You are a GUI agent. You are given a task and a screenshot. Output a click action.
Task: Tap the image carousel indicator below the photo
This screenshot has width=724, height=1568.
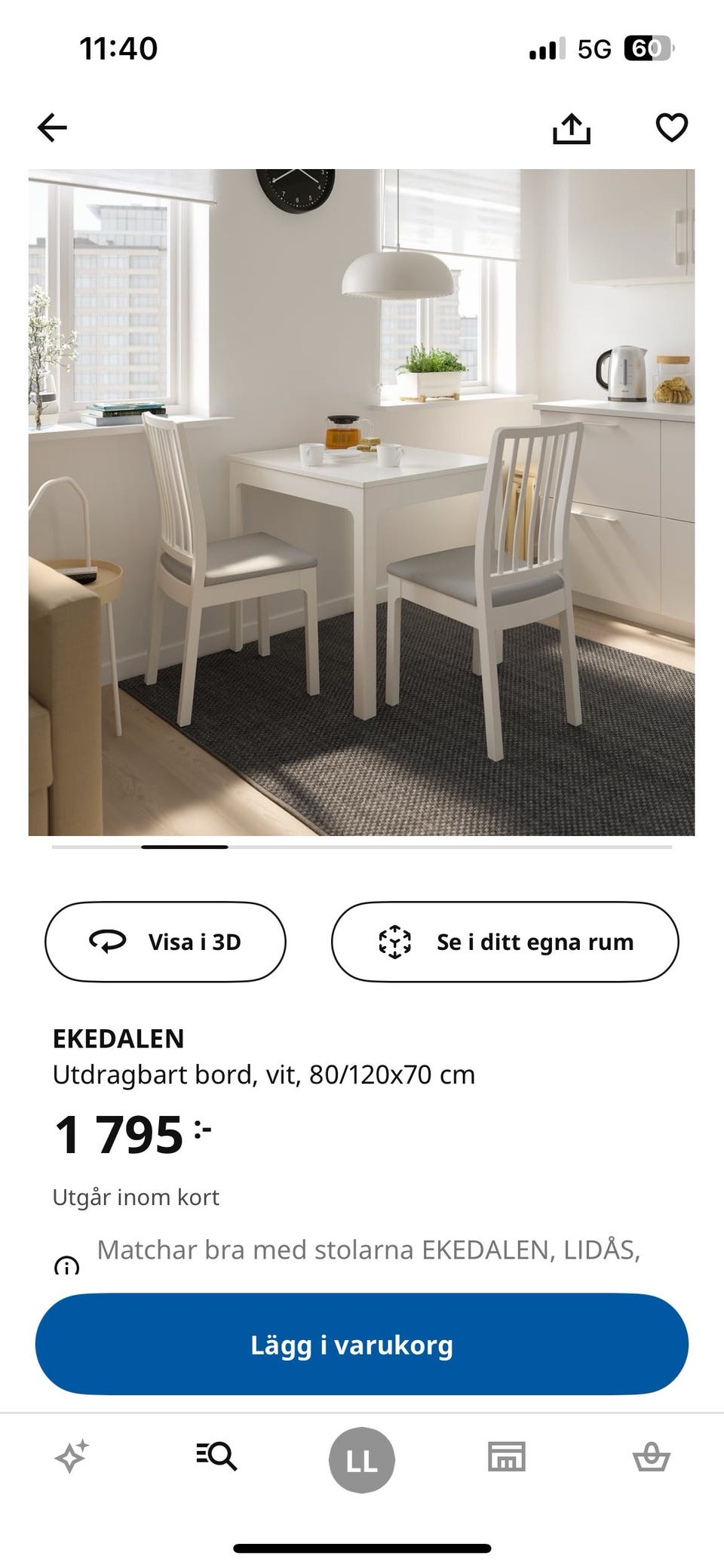click(x=186, y=848)
